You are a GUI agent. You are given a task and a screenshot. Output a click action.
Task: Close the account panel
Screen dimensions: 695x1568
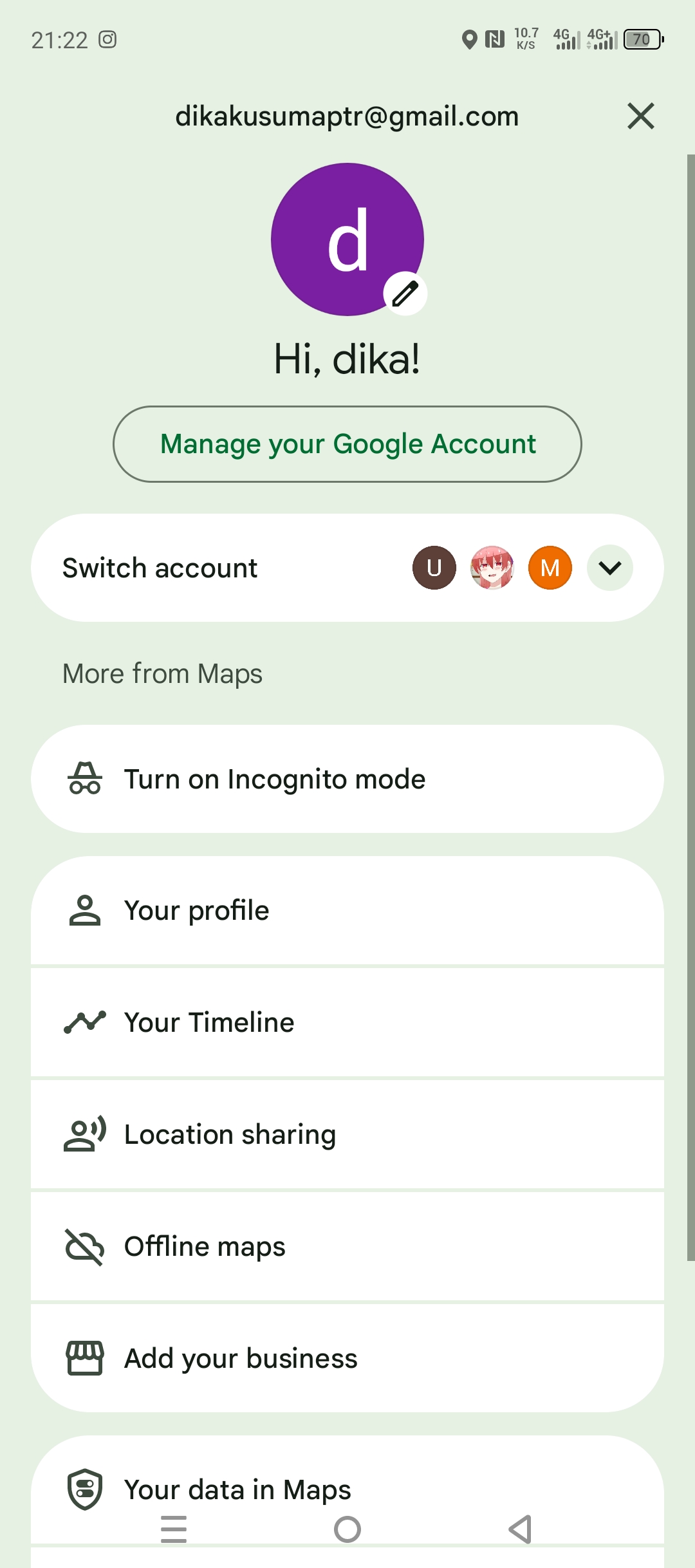click(x=640, y=117)
